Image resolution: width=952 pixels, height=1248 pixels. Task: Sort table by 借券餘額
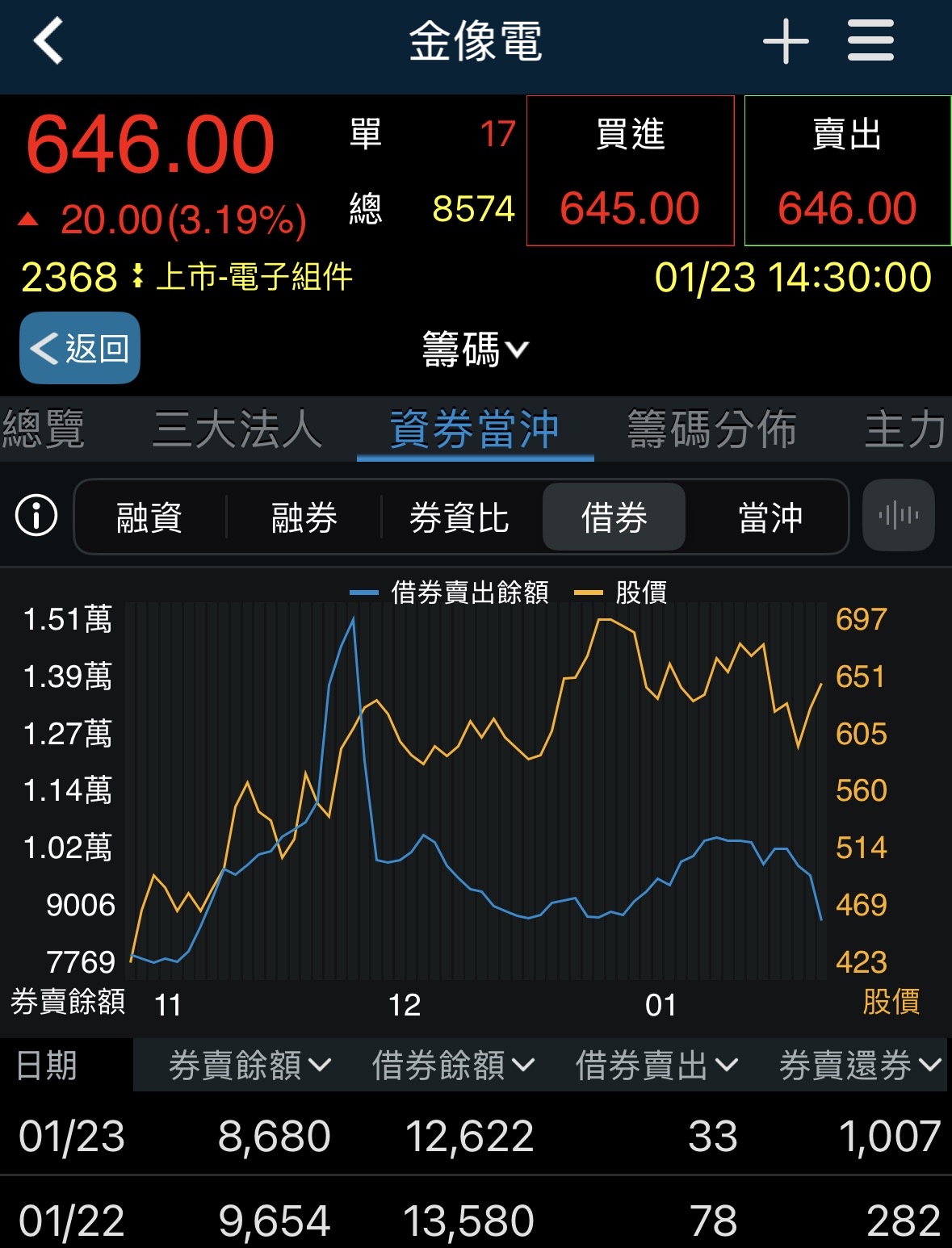point(450,1066)
